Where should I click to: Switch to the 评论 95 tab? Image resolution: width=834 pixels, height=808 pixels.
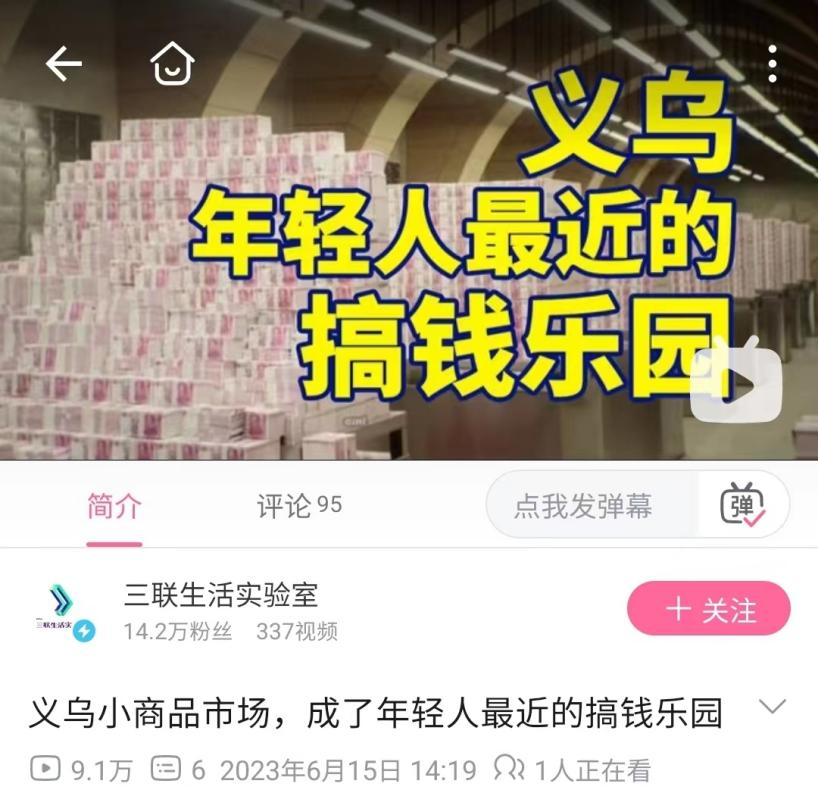(x=299, y=505)
